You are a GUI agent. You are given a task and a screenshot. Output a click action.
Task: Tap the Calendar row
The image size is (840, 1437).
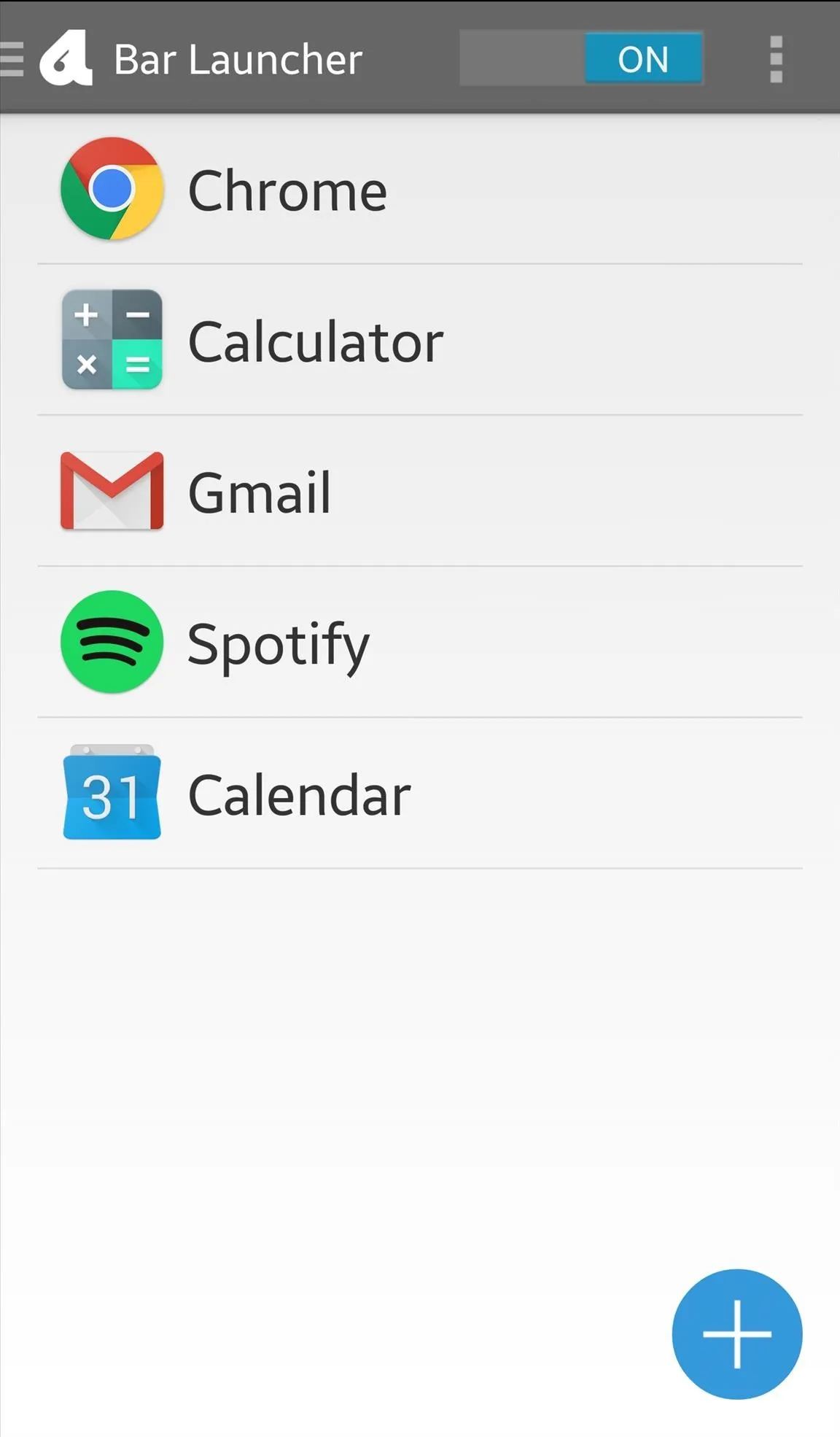coord(420,794)
